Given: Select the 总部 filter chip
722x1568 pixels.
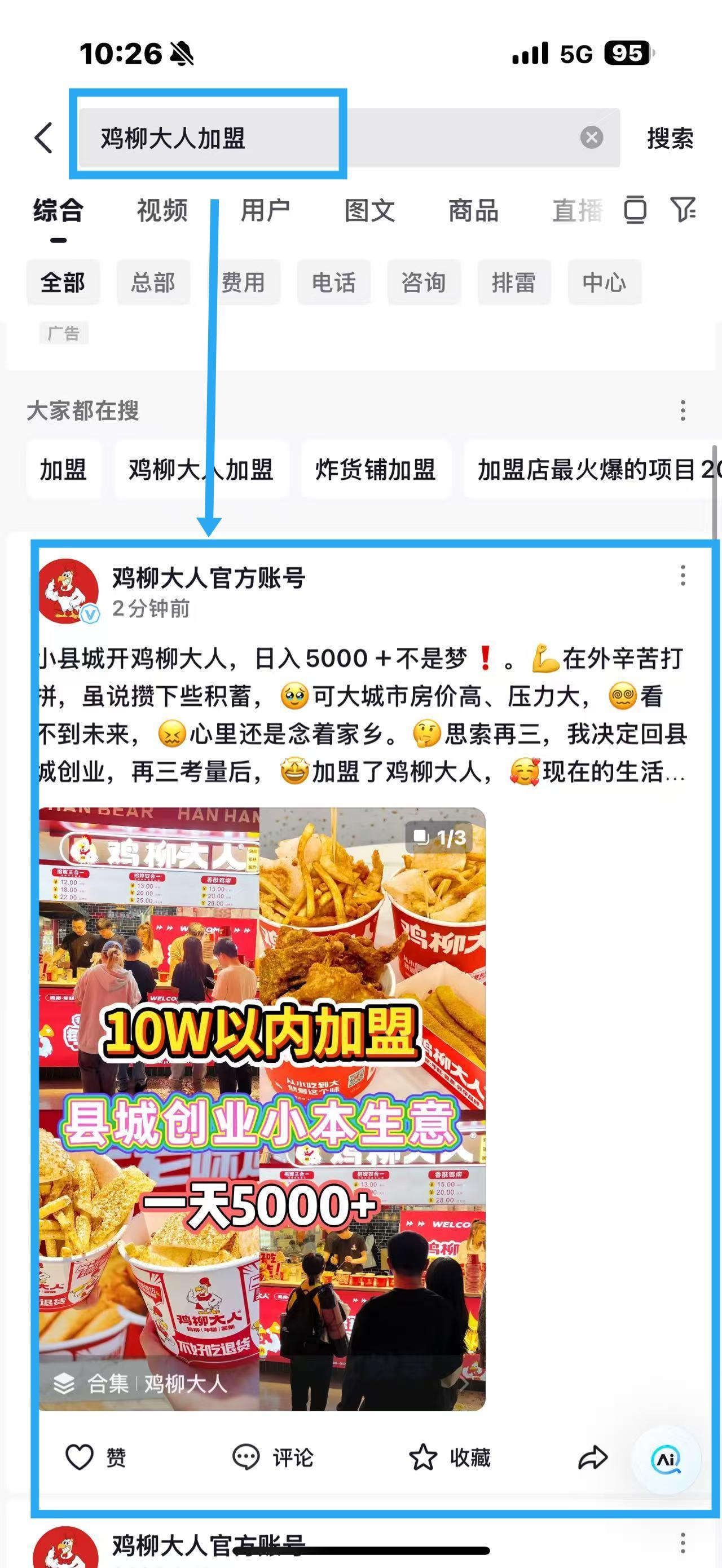Looking at the screenshot, I should pyautogui.click(x=153, y=282).
